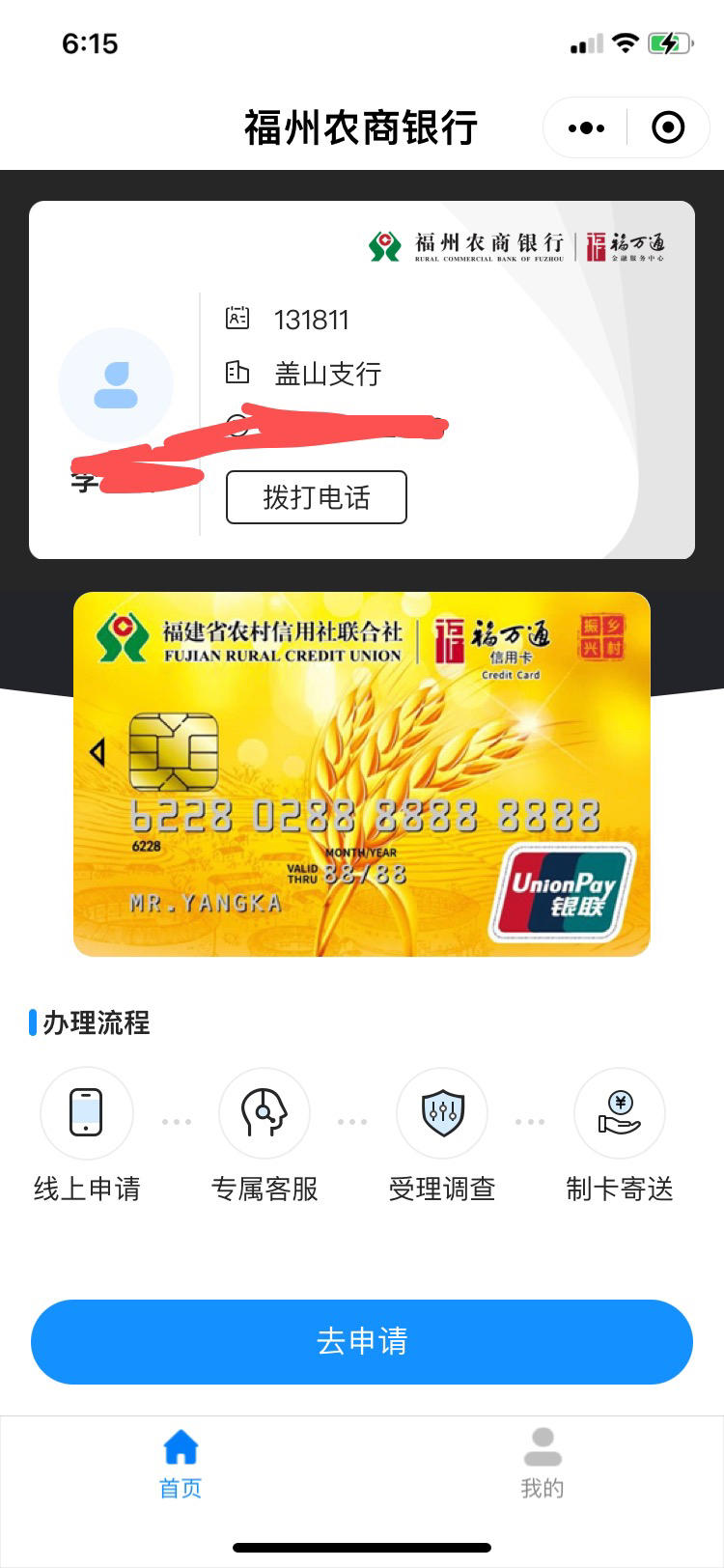
Task: Select the blue 办理流程 section marker
Action: pos(32,1022)
